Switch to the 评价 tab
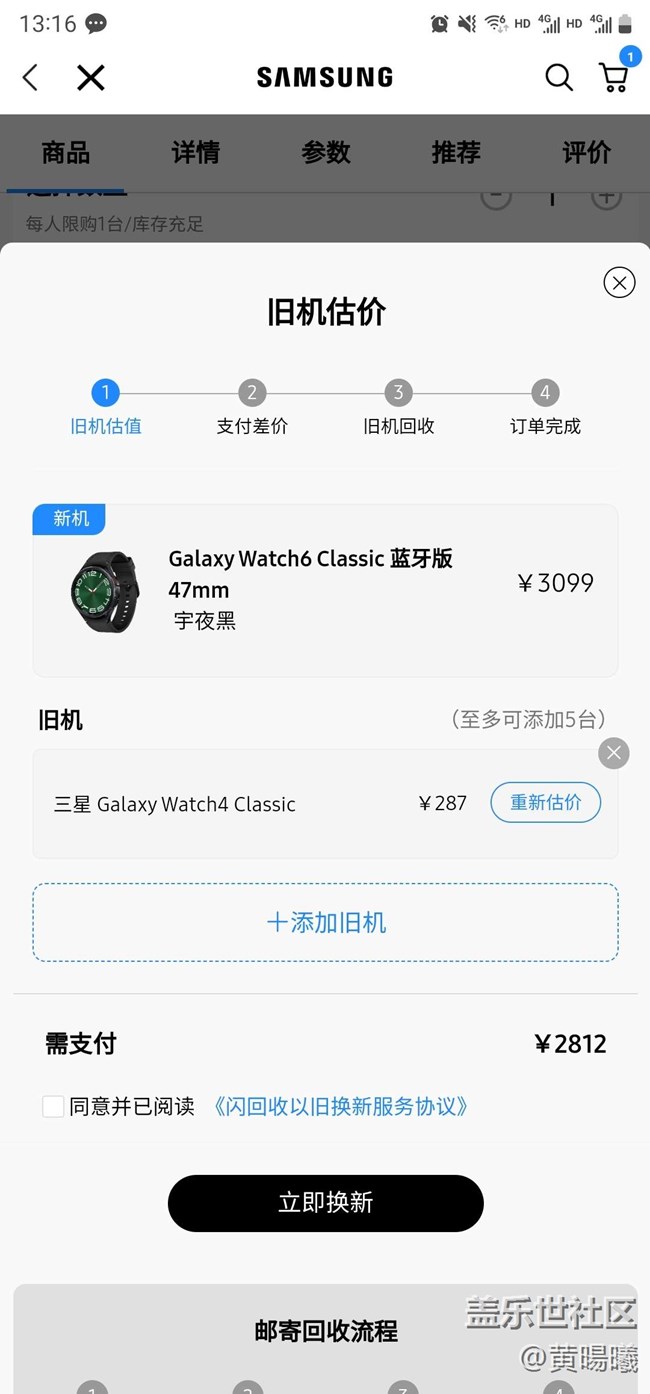The height and width of the screenshot is (1394, 650). pos(586,152)
